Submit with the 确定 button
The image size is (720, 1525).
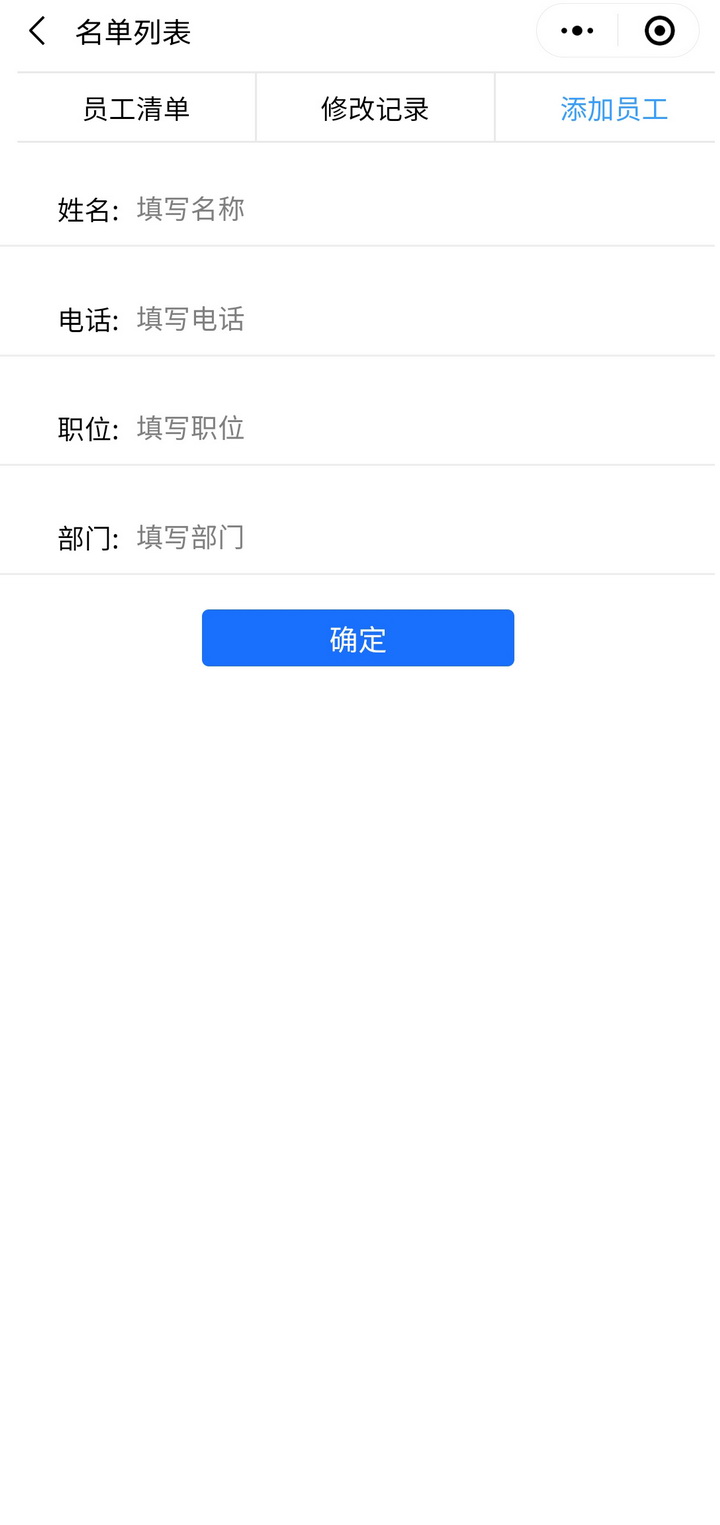tap(358, 638)
